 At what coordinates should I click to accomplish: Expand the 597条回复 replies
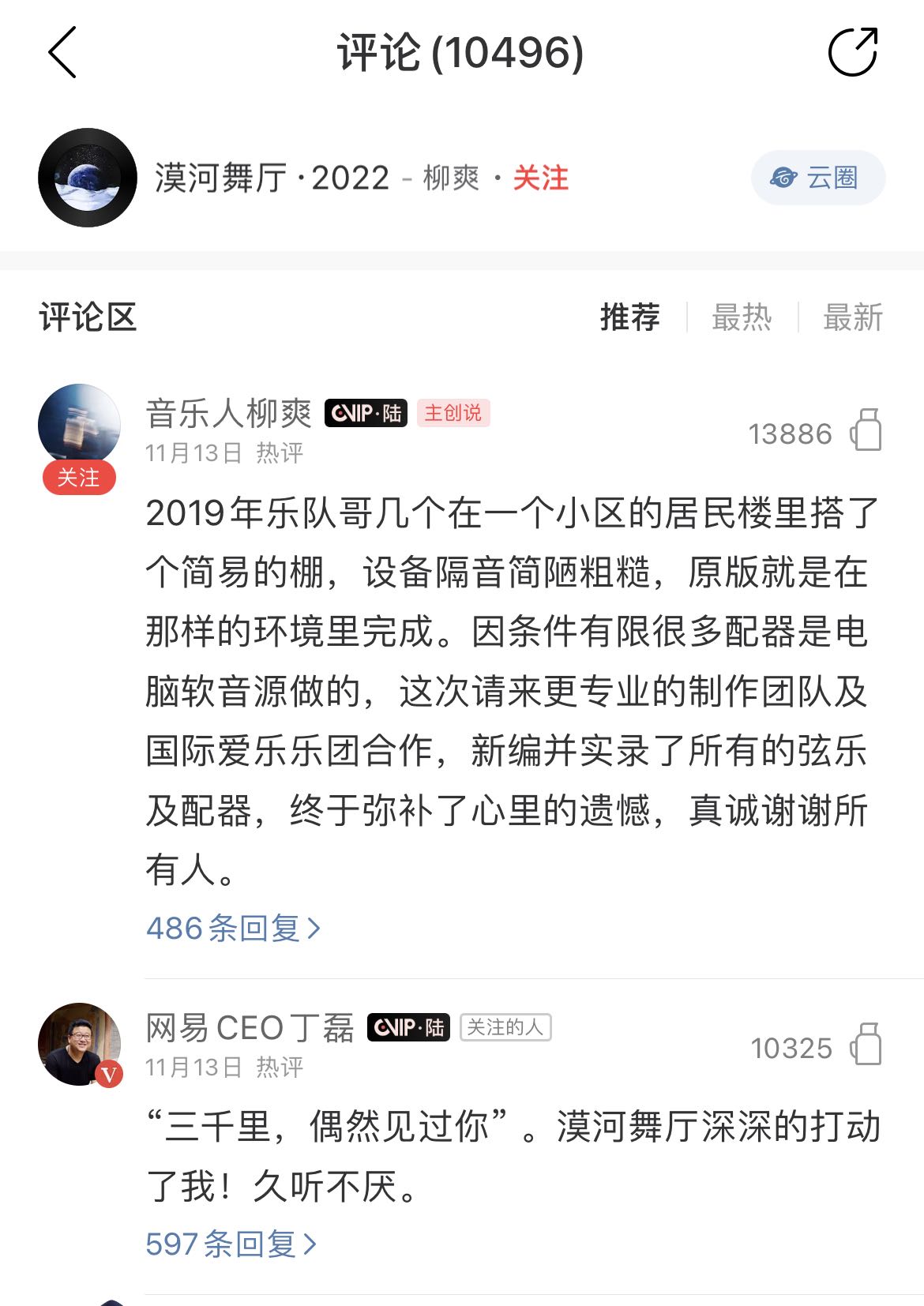231,1244
